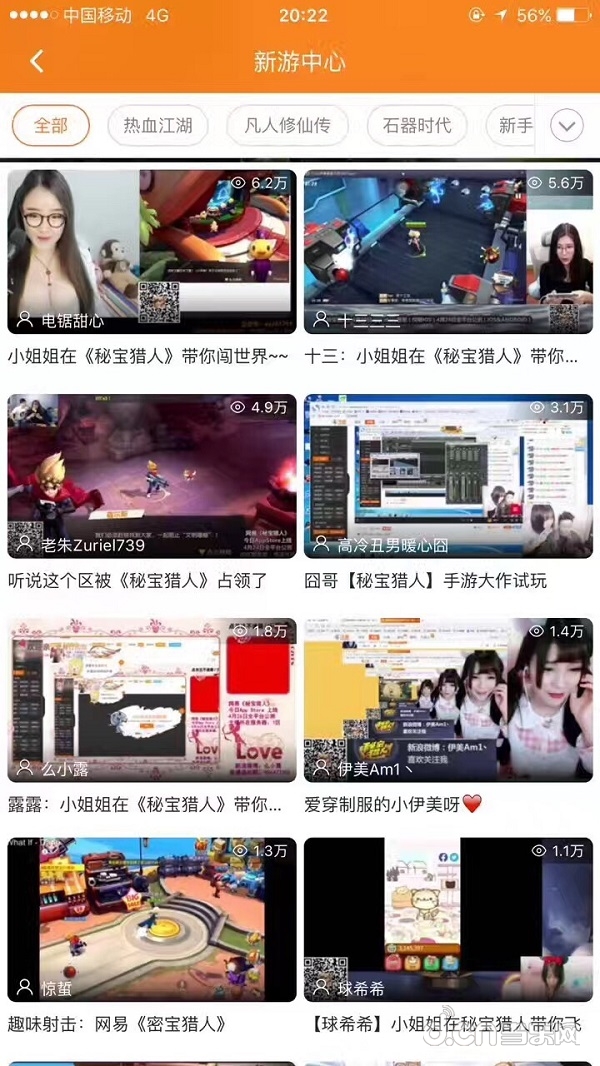Open 老朱Zuriel739's live stream

coord(152,476)
